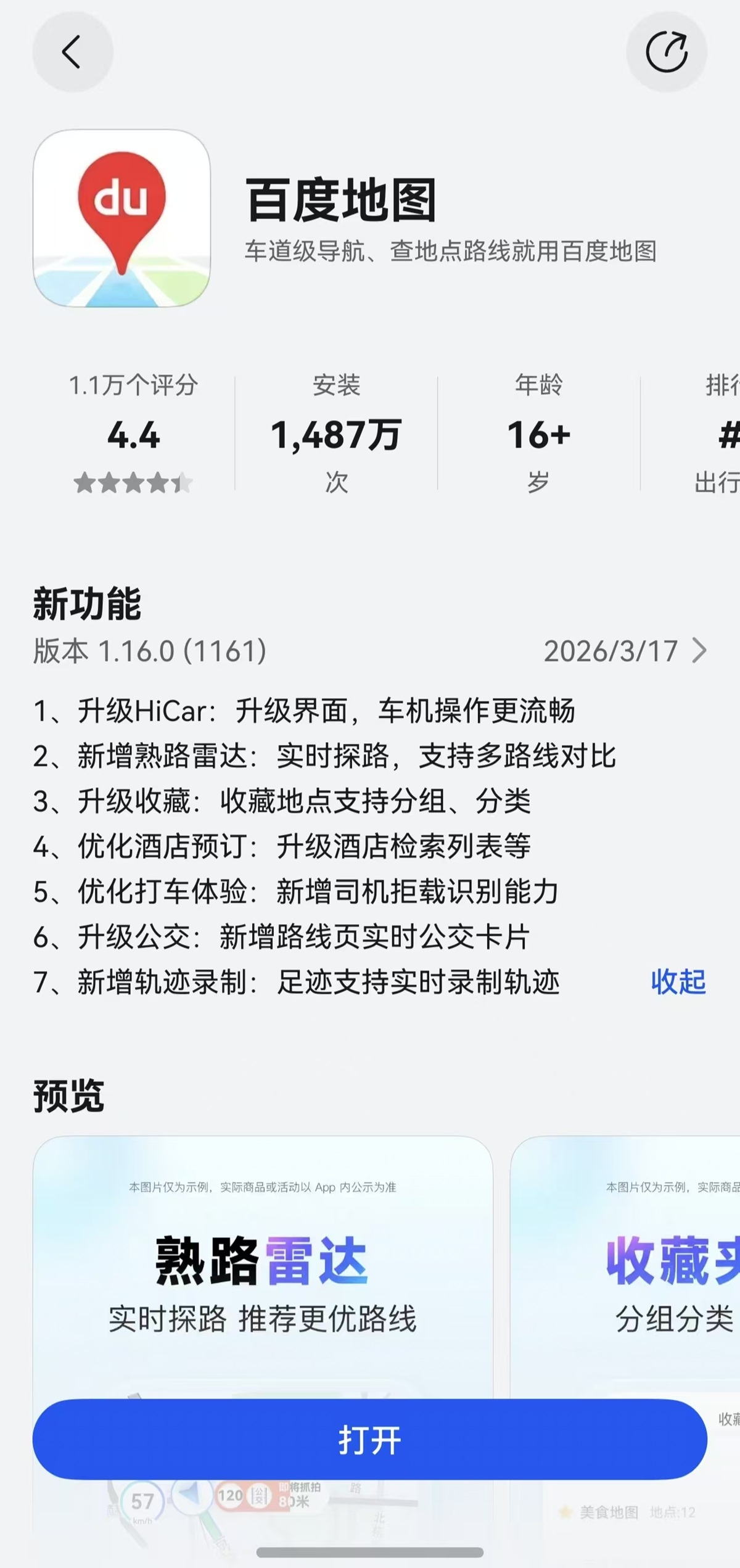
Task: Share the 百度地图 app page
Action: click(x=666, y=52)
